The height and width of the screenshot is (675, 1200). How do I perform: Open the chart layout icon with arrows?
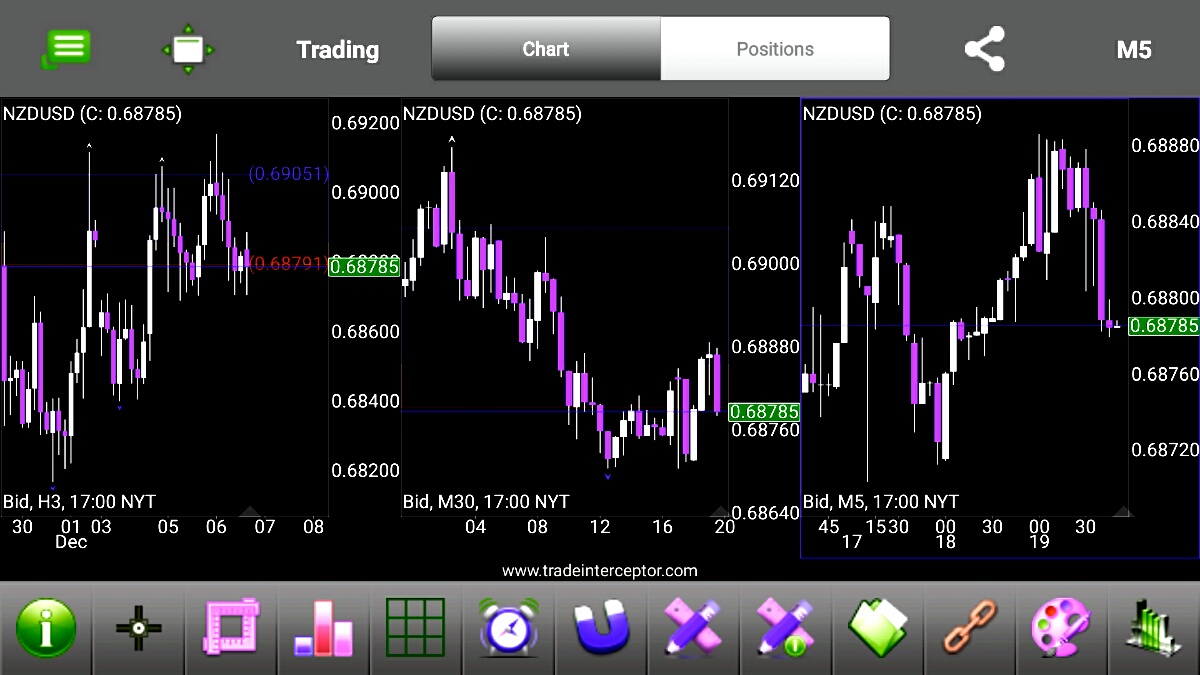point(188,49)
